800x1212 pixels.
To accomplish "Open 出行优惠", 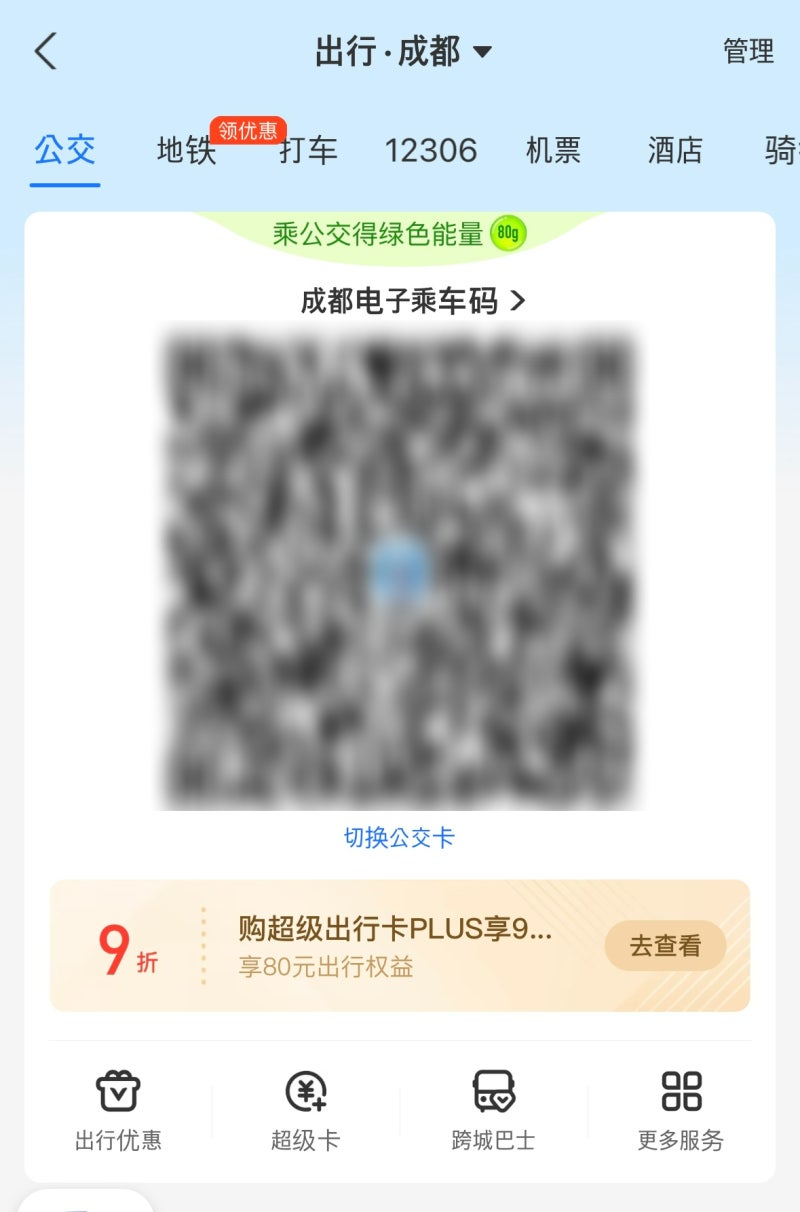I will [x=118, y=1110].
